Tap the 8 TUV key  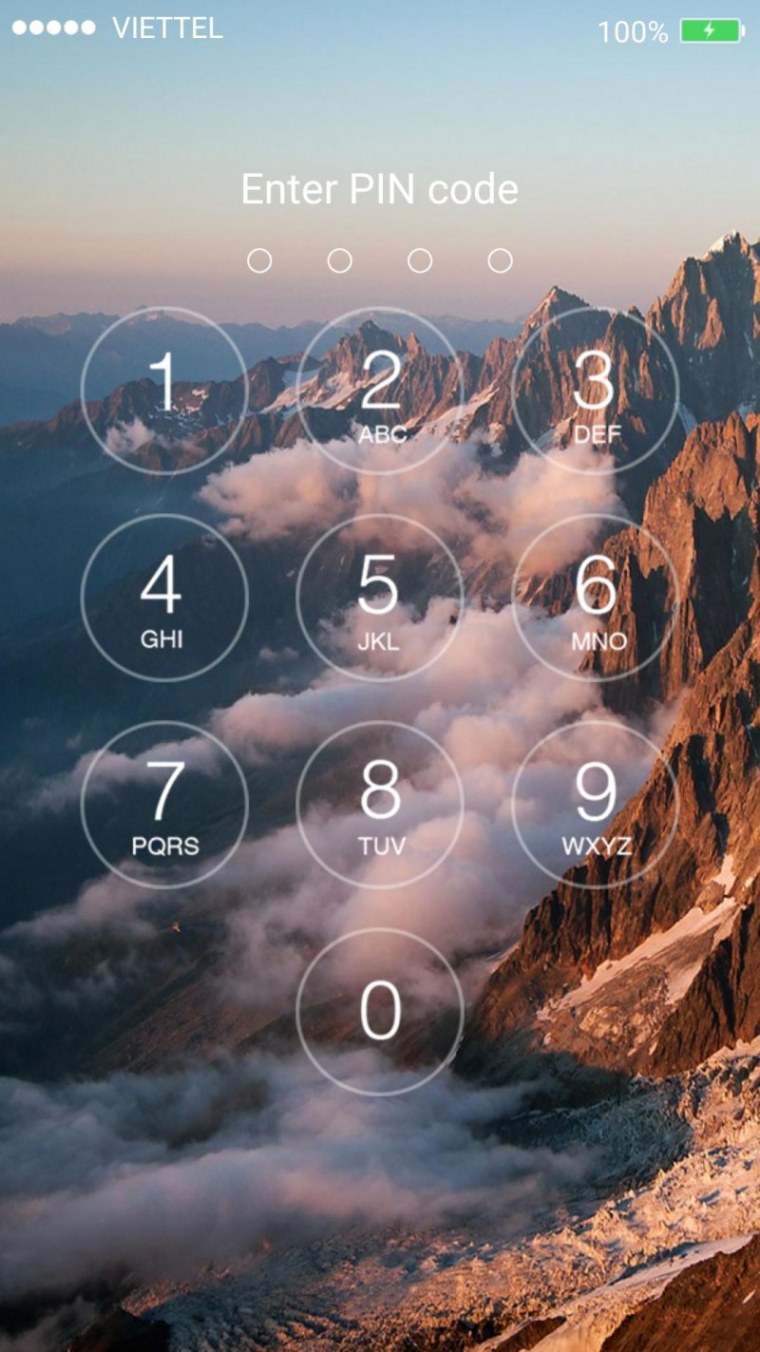tap(380, 804)
